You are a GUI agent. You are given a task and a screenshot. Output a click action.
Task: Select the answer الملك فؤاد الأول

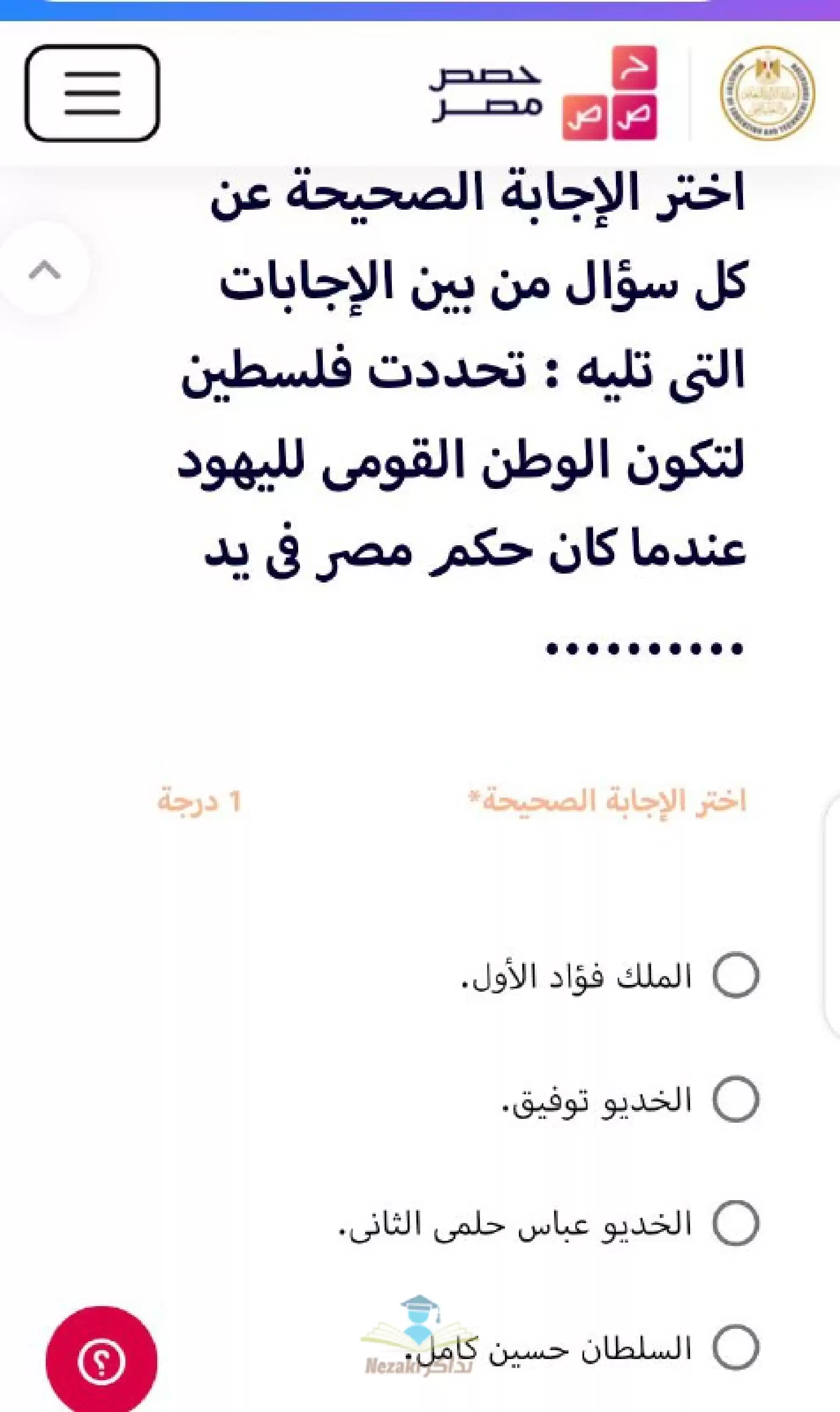(x=735, y=975)
